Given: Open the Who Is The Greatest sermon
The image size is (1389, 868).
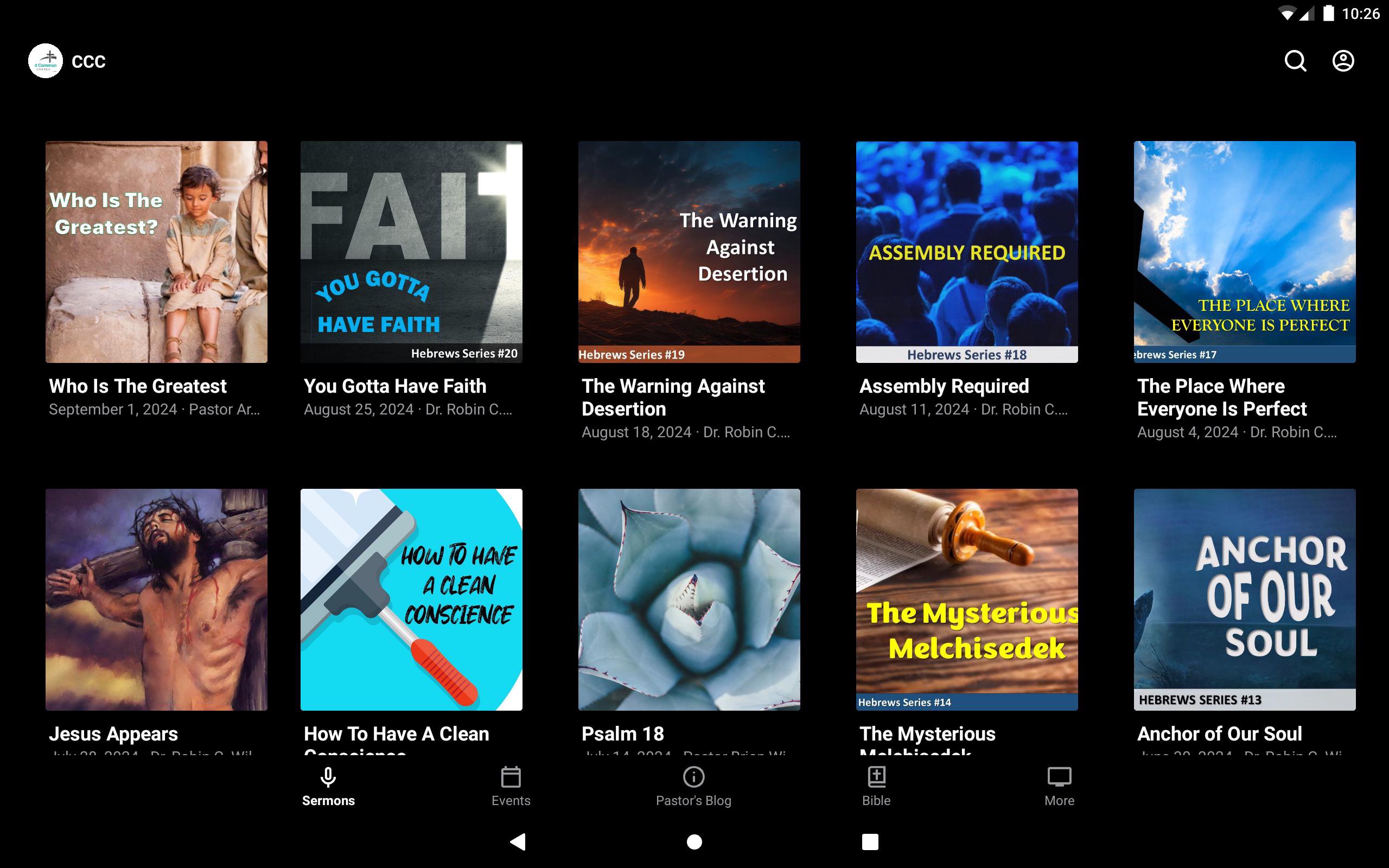Looking at the screenshot, I should pos(156,252).
